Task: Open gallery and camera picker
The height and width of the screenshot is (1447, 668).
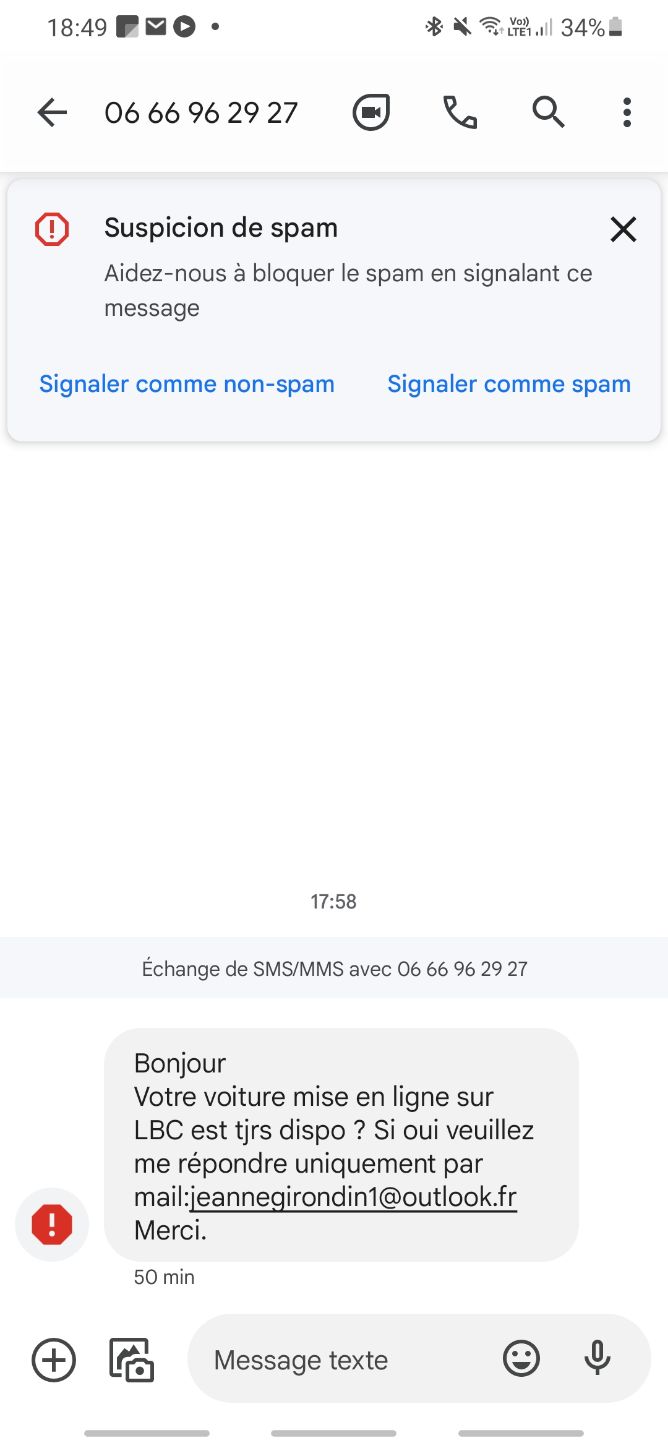Action: (131, 1360)
